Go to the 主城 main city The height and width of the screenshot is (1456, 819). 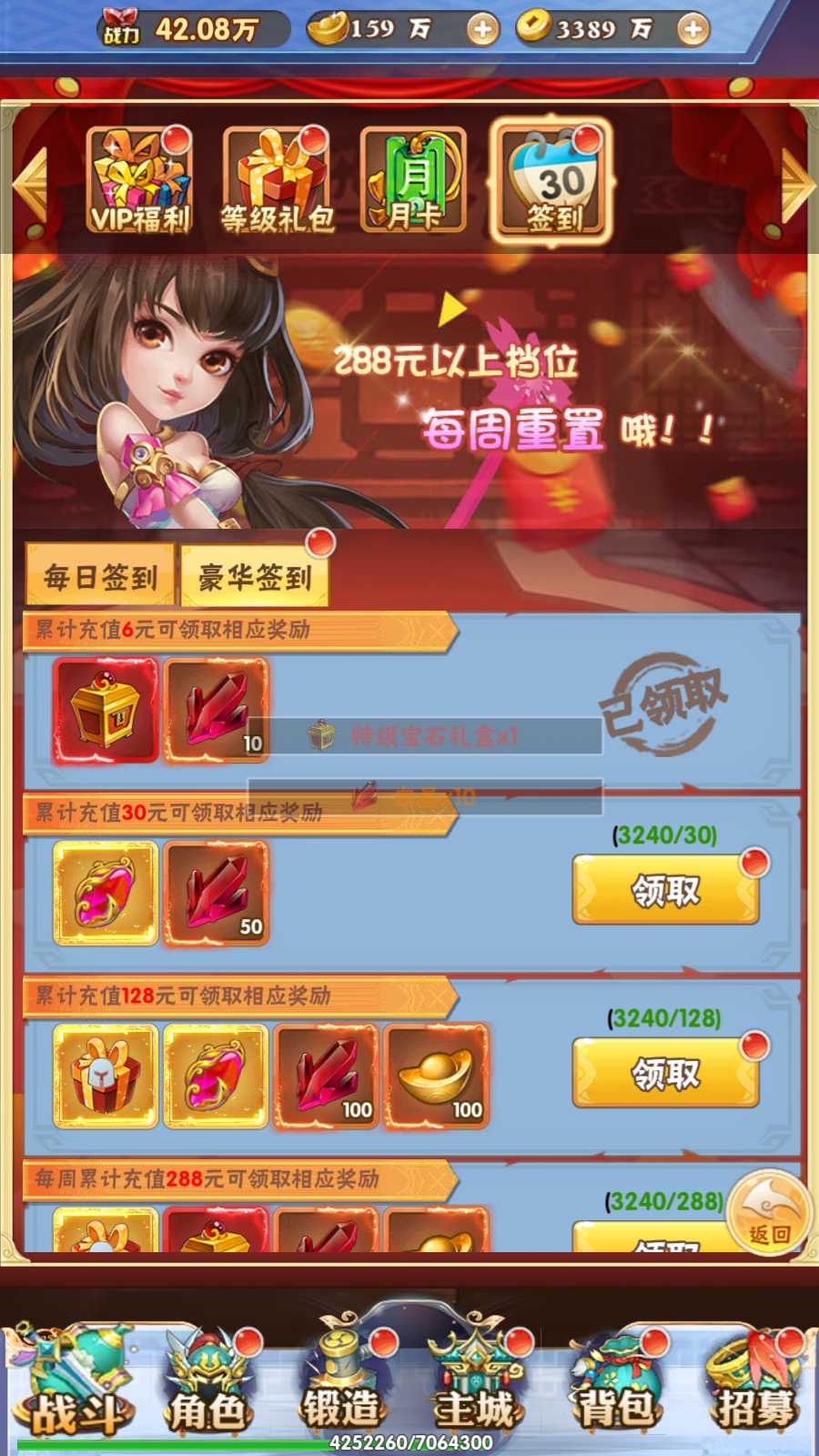(x=477, y=1383)
